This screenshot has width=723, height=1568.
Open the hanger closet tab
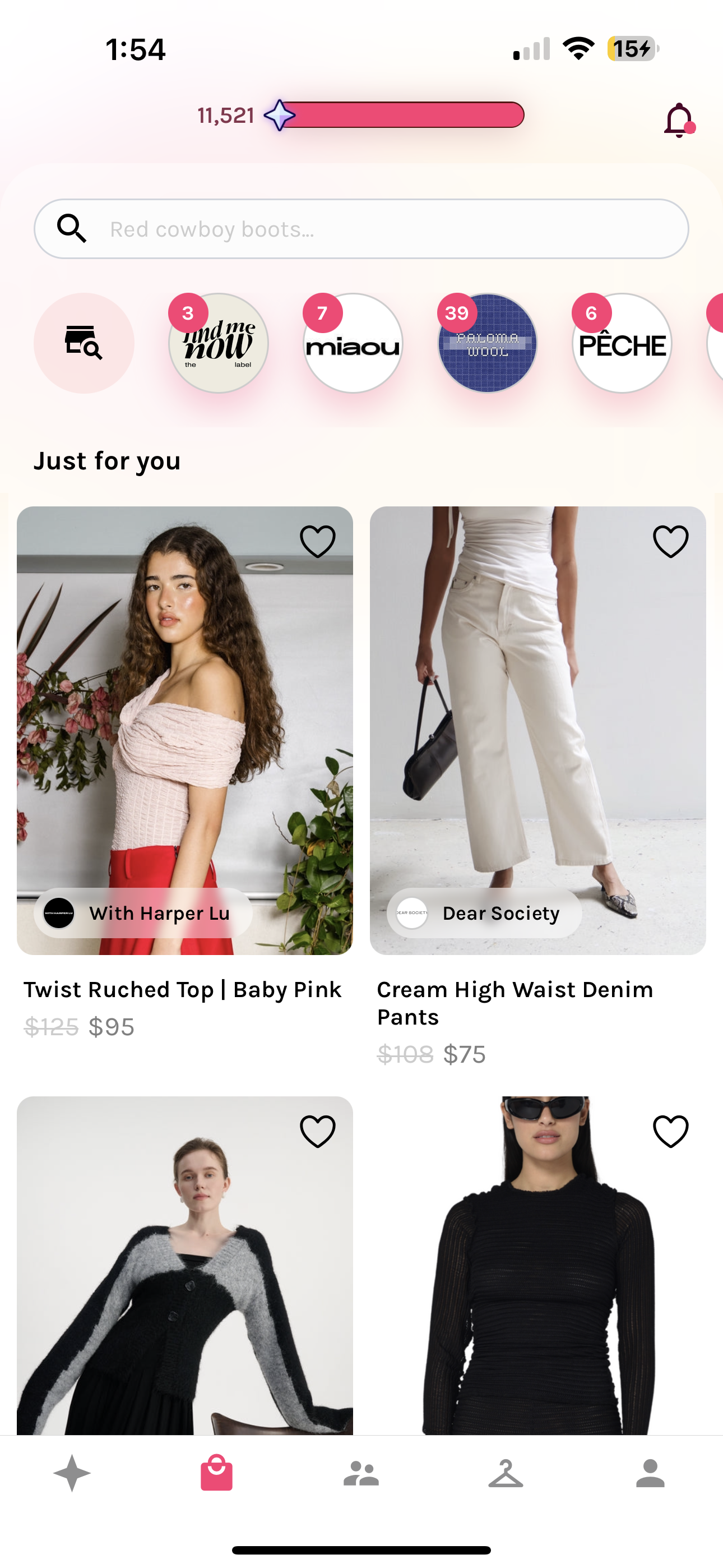click(506, 1473)
